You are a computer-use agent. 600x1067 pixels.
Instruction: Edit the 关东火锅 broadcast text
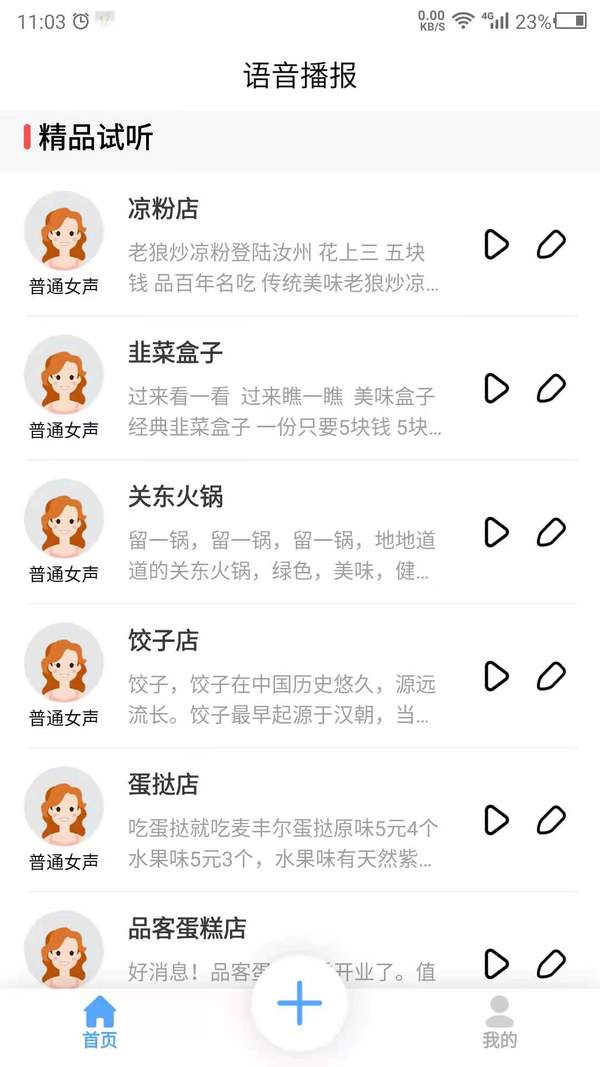click(551, 532)
